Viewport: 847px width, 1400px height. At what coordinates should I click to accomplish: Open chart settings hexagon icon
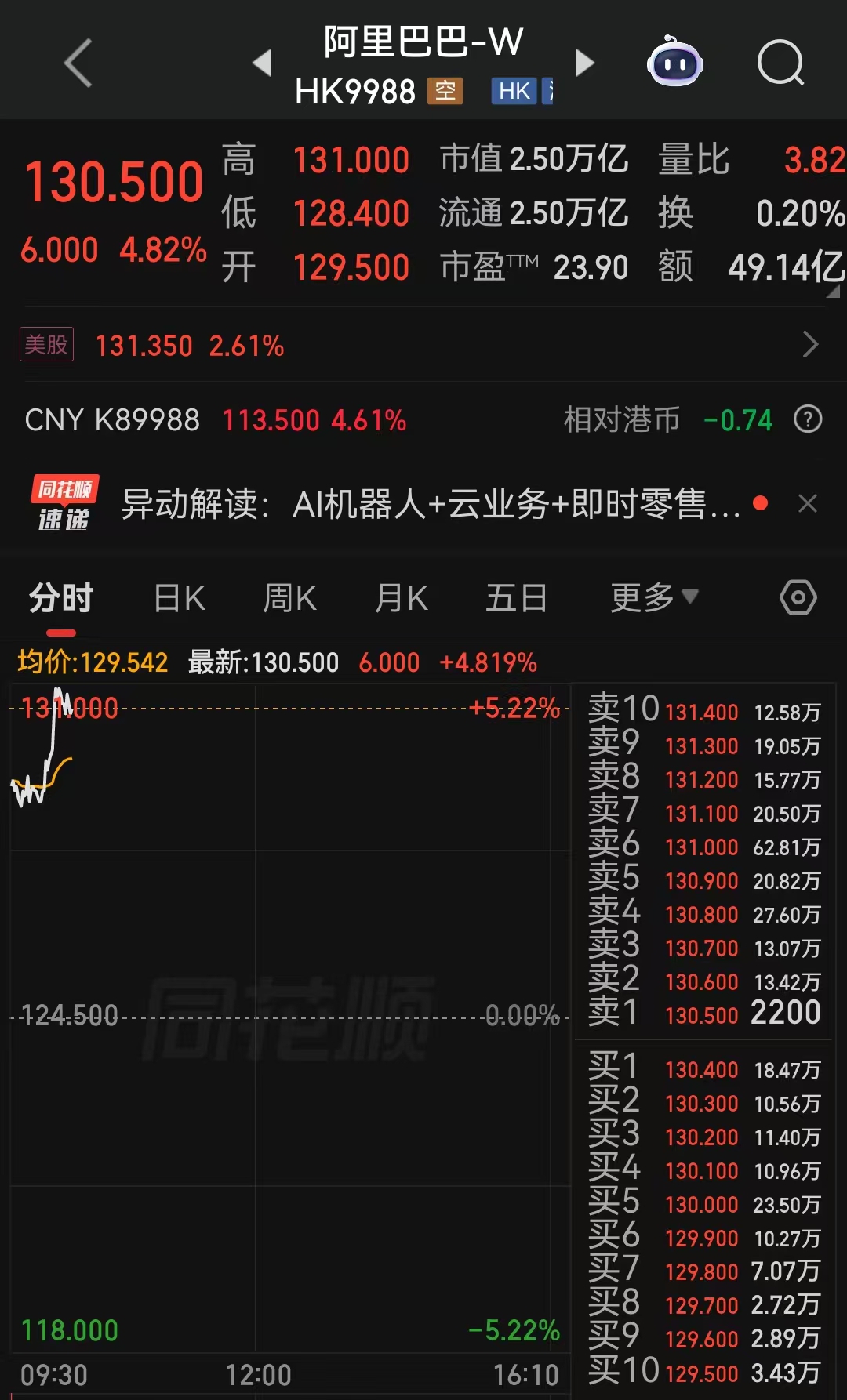[798, 598]
